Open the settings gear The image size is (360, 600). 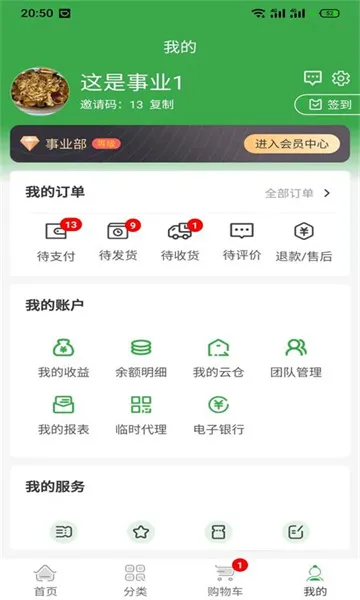point(340,78)
